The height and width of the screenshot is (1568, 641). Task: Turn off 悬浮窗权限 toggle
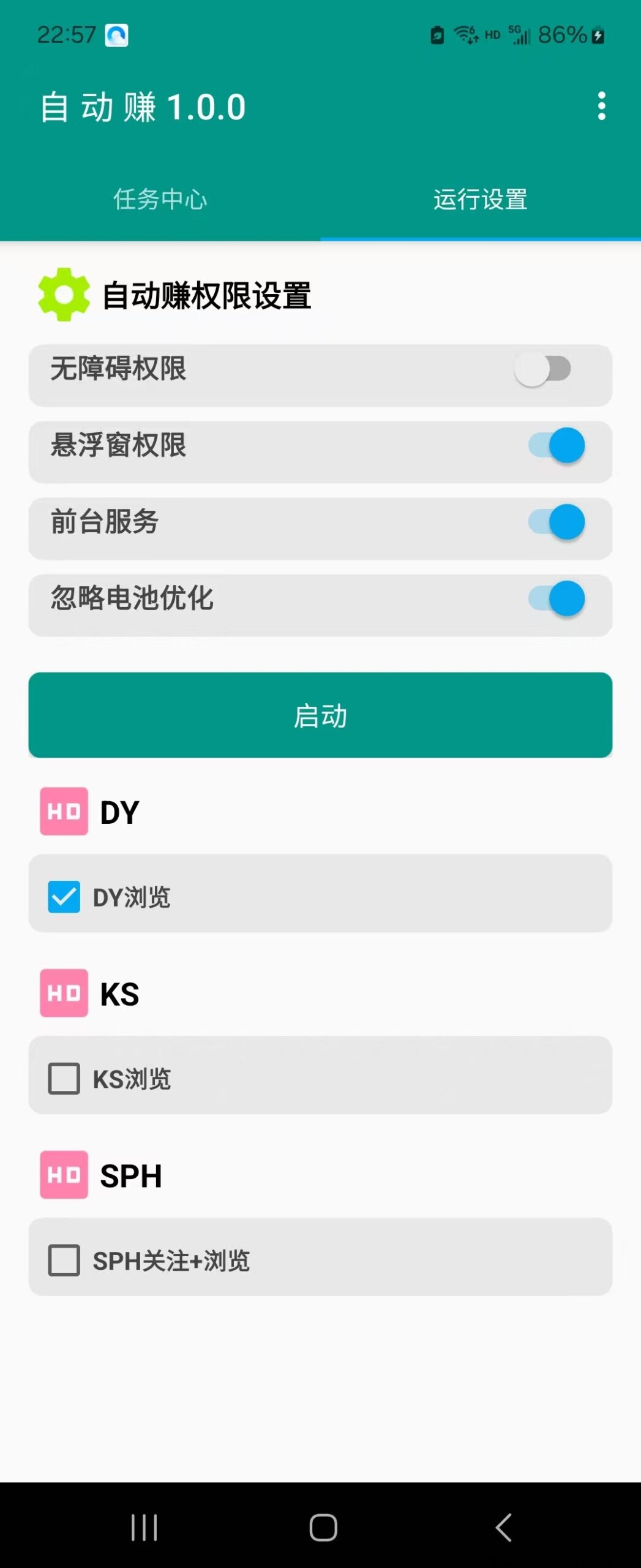[x=557, y=445]
